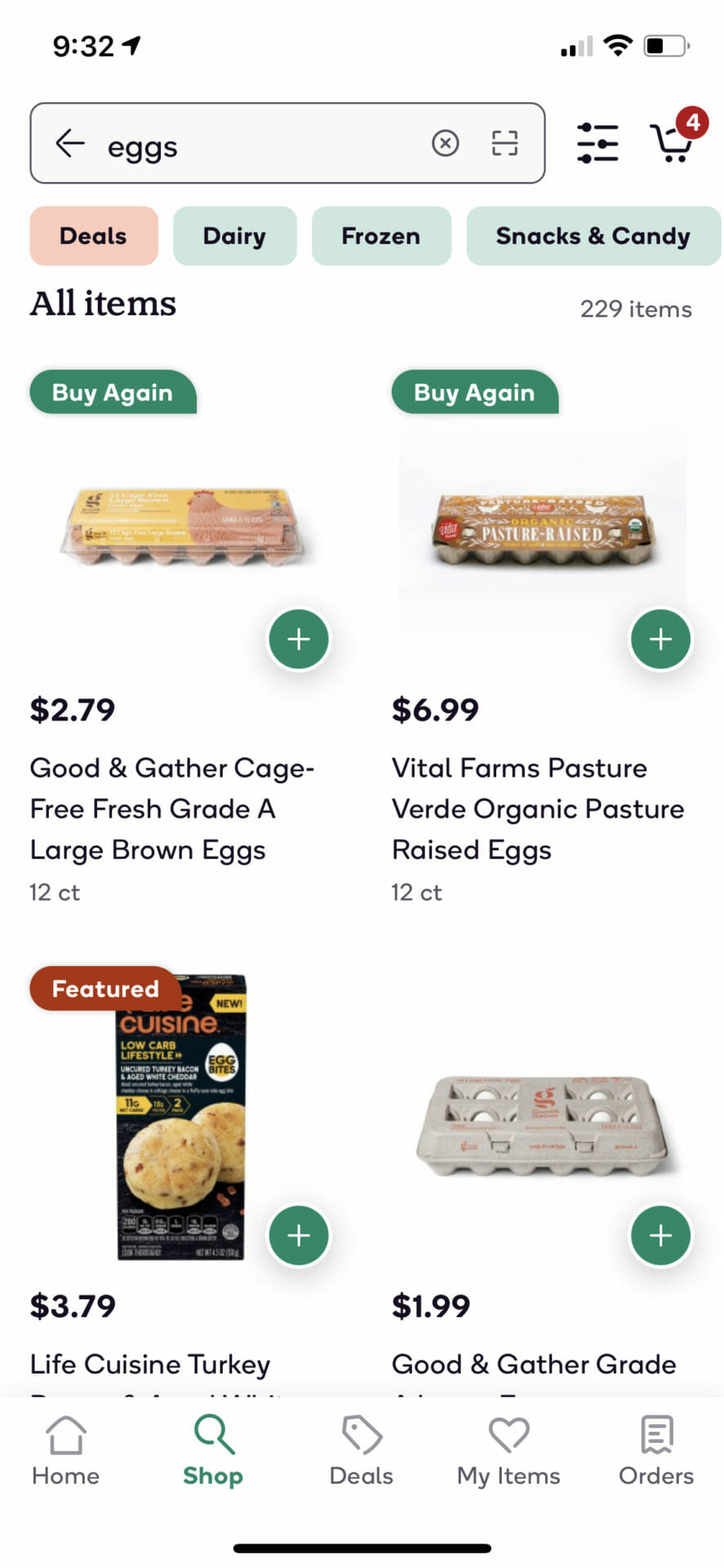Viewport: 724px width, 1568px height.
Task: Open Vital Farms Pasture Verde eggs product
Action: [x=537, y=808]
